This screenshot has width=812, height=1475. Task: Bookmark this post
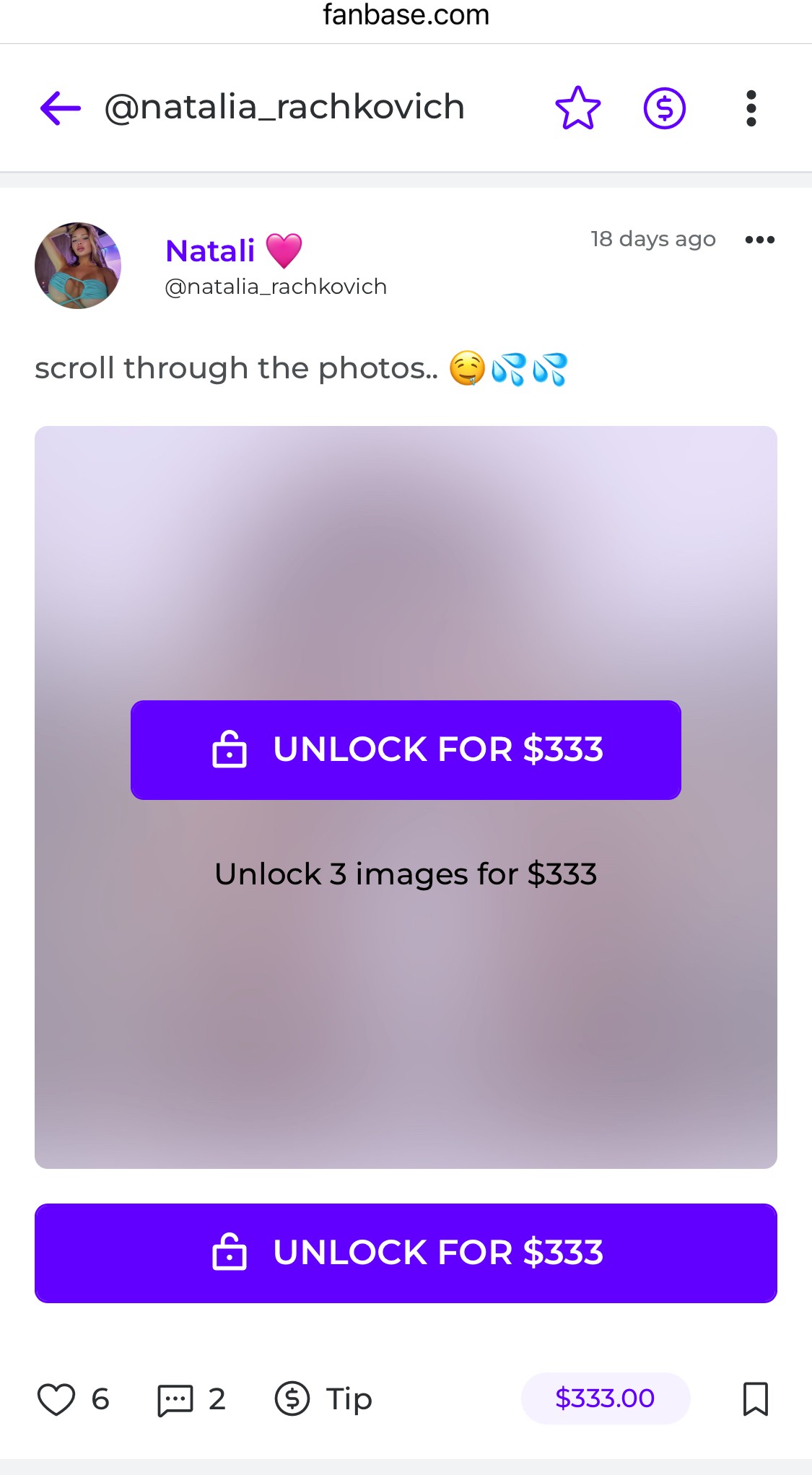[756, 1399]
